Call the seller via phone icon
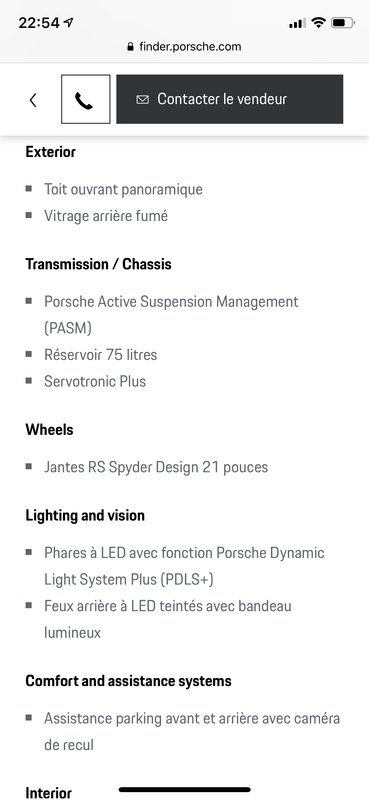Screen dimensions: 369x800 click(x=86, y=99)
